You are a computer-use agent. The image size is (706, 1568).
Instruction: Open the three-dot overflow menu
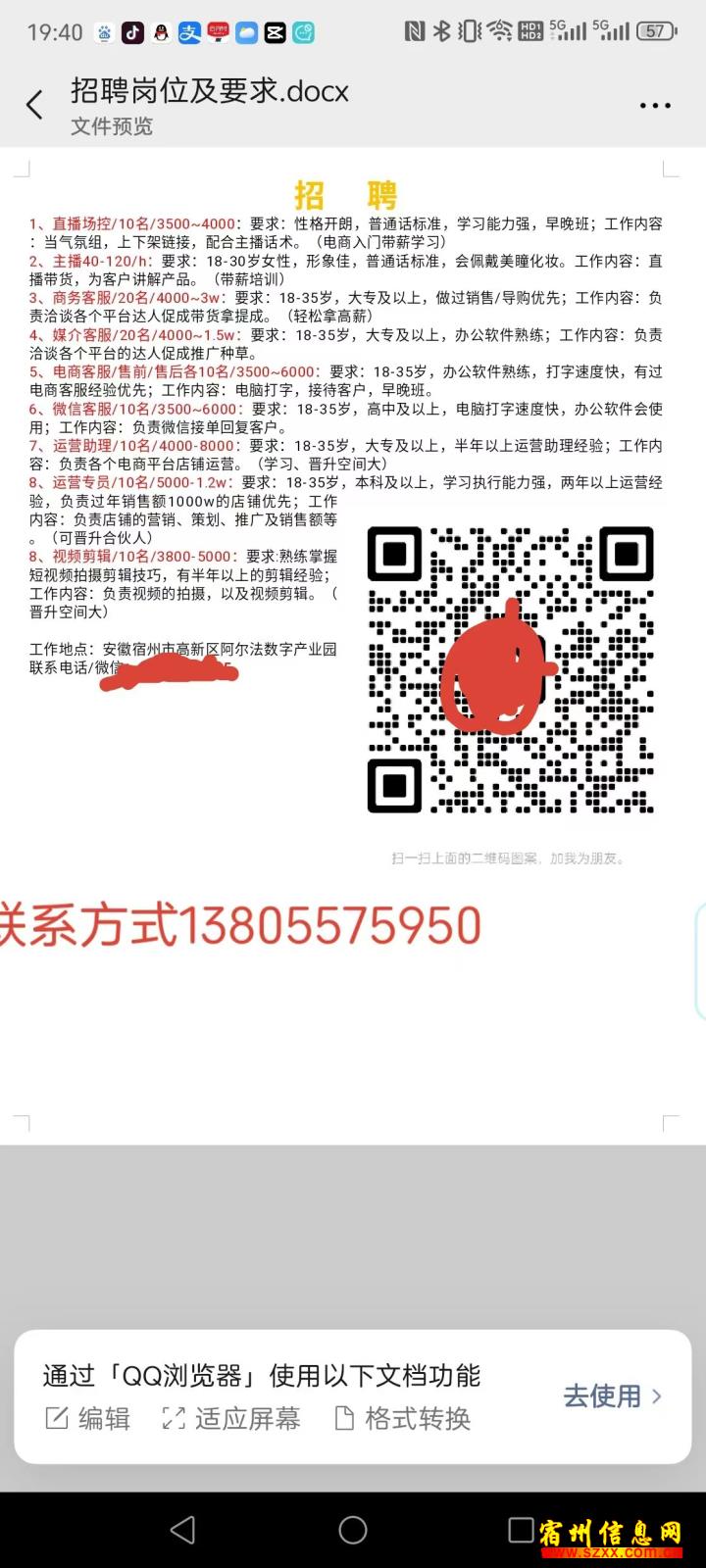(655, 105)
